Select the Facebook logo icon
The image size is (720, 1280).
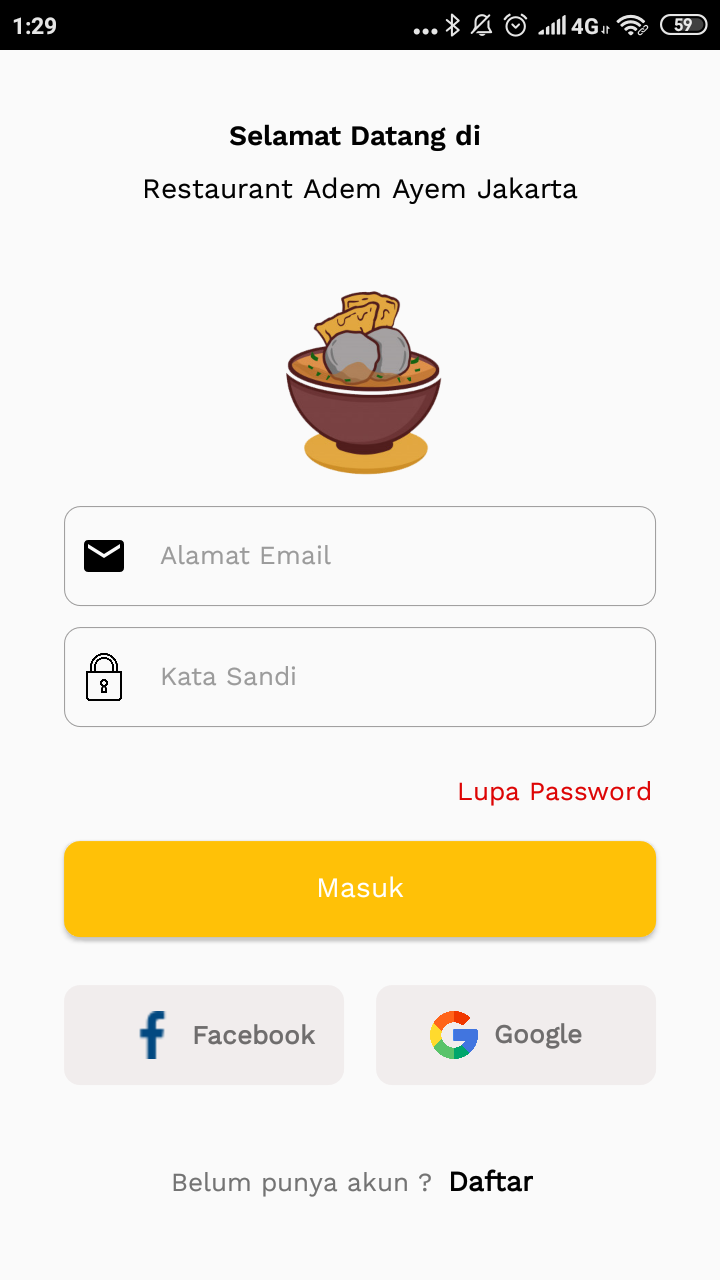click(152, 1034)
